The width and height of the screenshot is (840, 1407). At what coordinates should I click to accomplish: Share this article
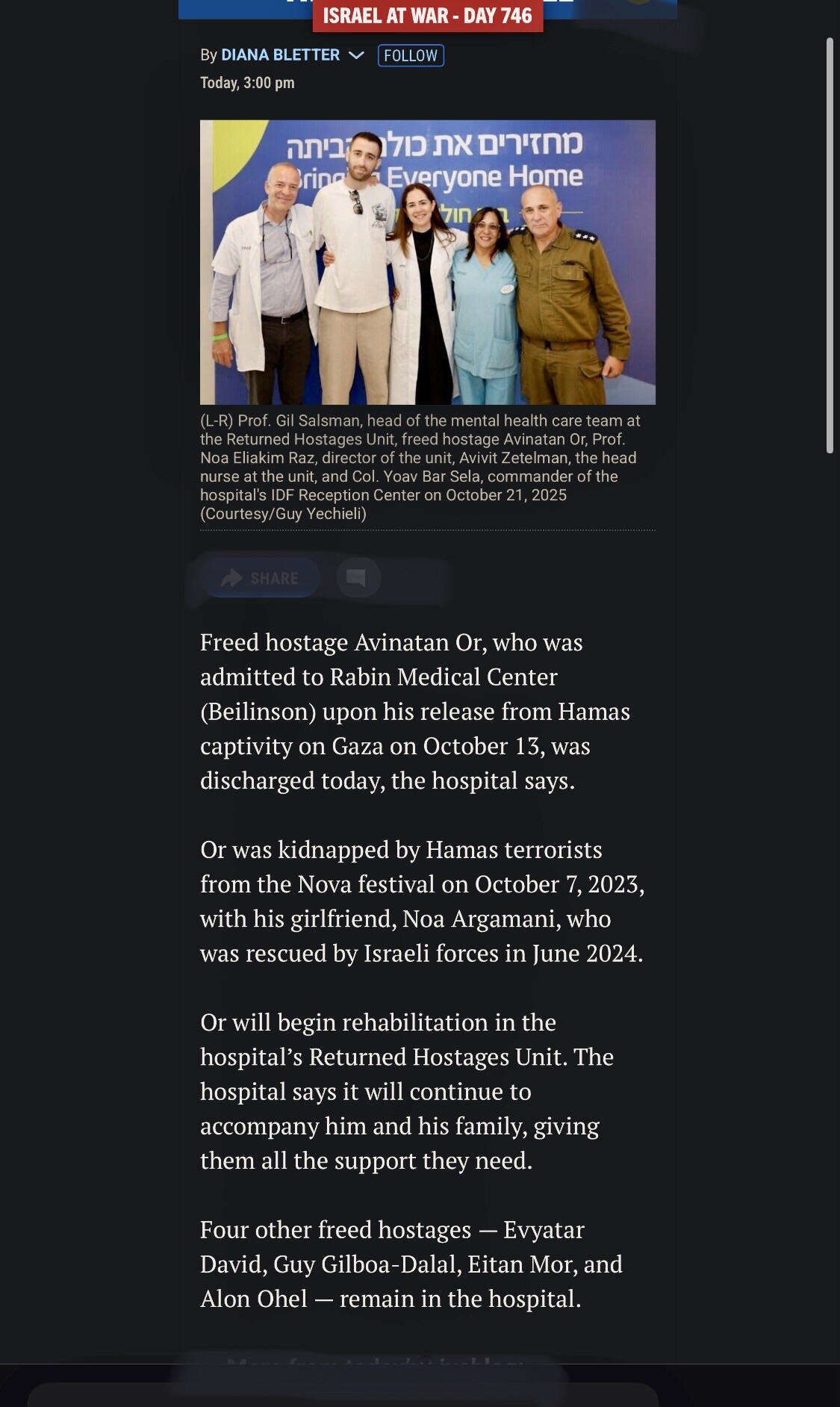[260, 578]
